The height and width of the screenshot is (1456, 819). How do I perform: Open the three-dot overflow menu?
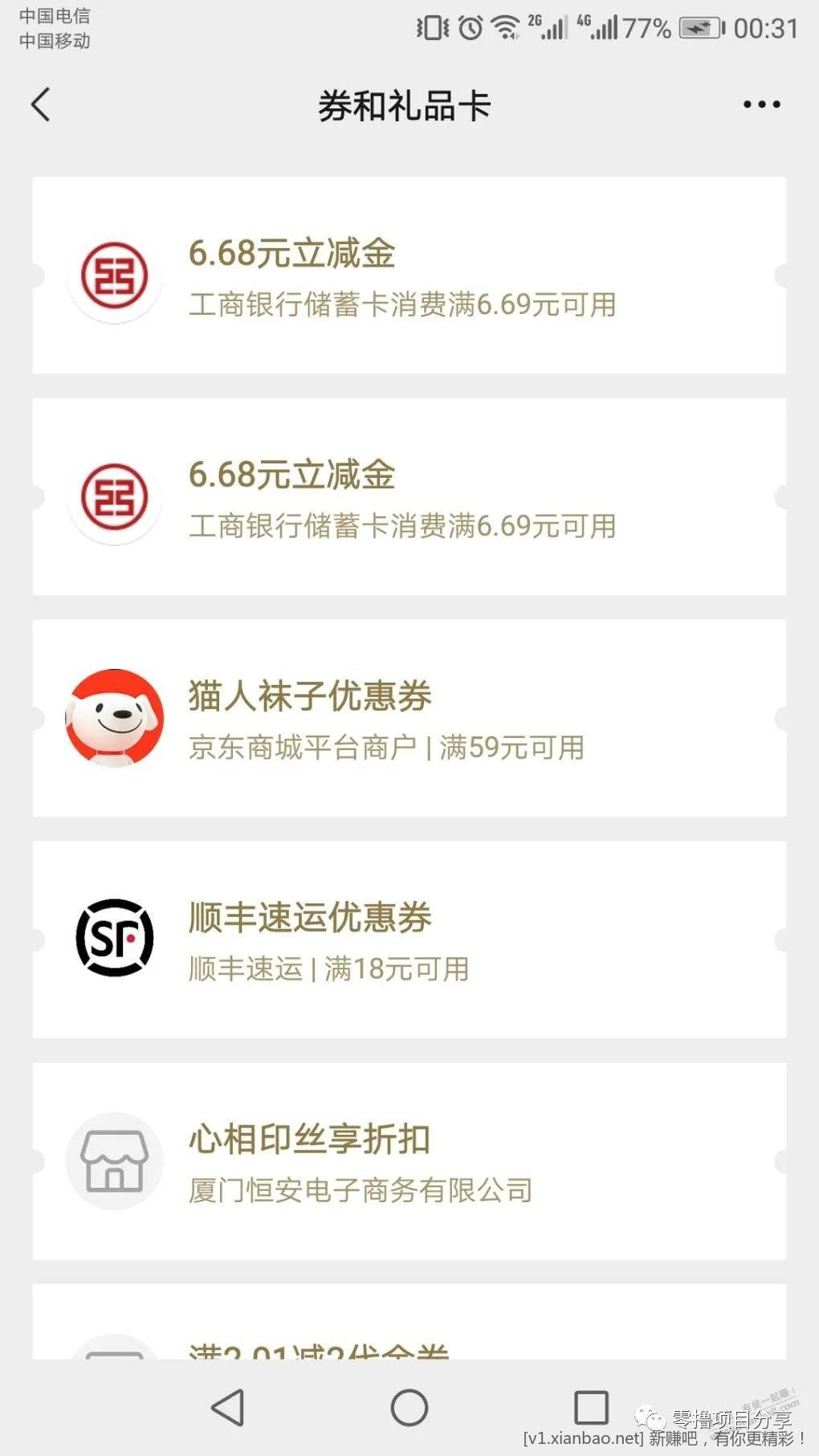tap(761, 105)
